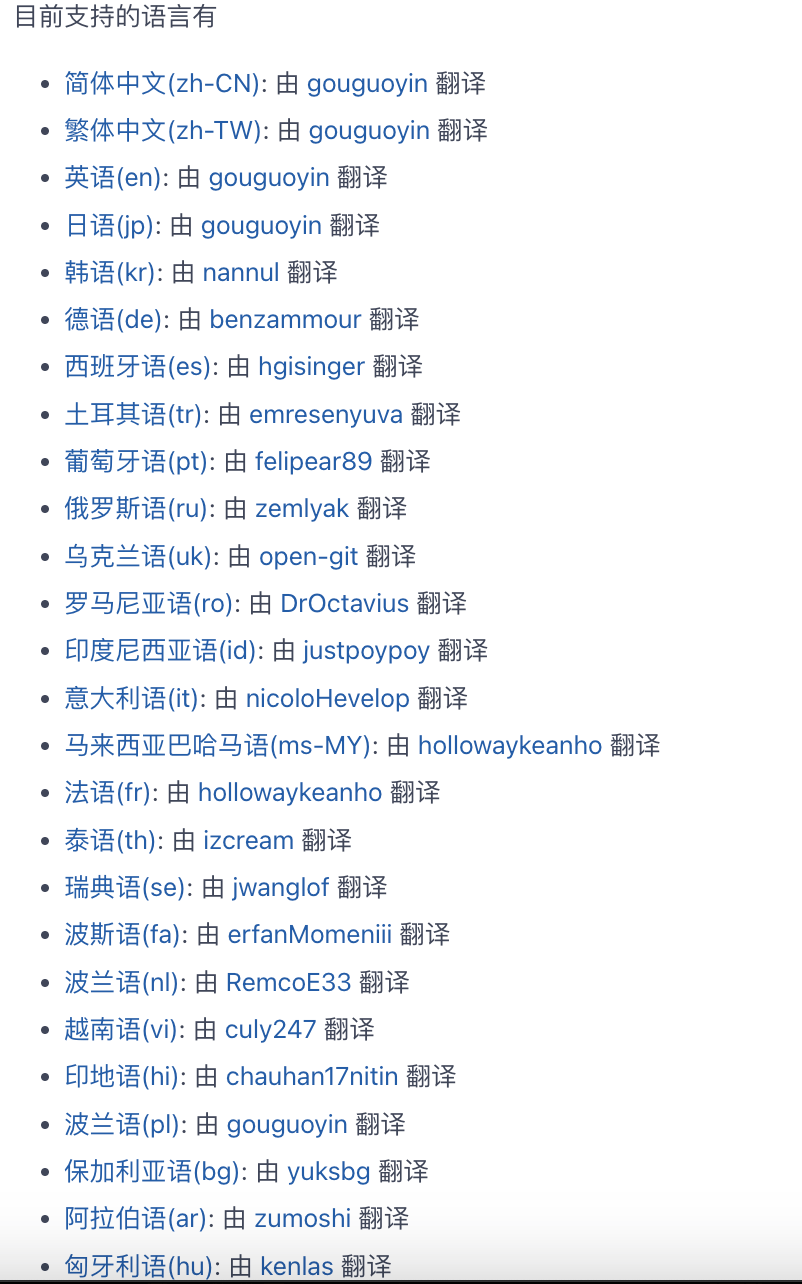Visit DrOctavius's profile link
The height and width of the screenshot is (1284, 802).
(x=345, y=604)
